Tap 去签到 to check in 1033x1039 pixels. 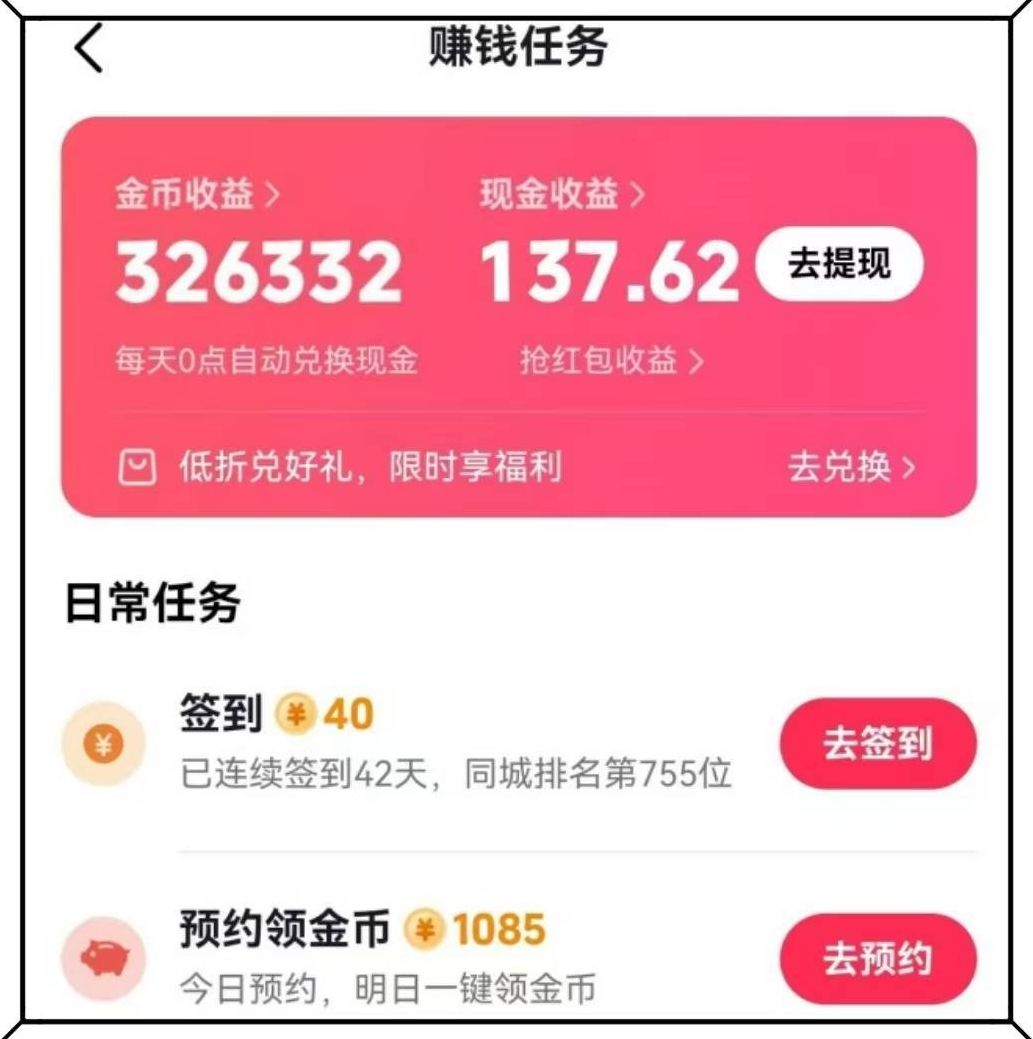pyautogui.click(x=877, y=744)
